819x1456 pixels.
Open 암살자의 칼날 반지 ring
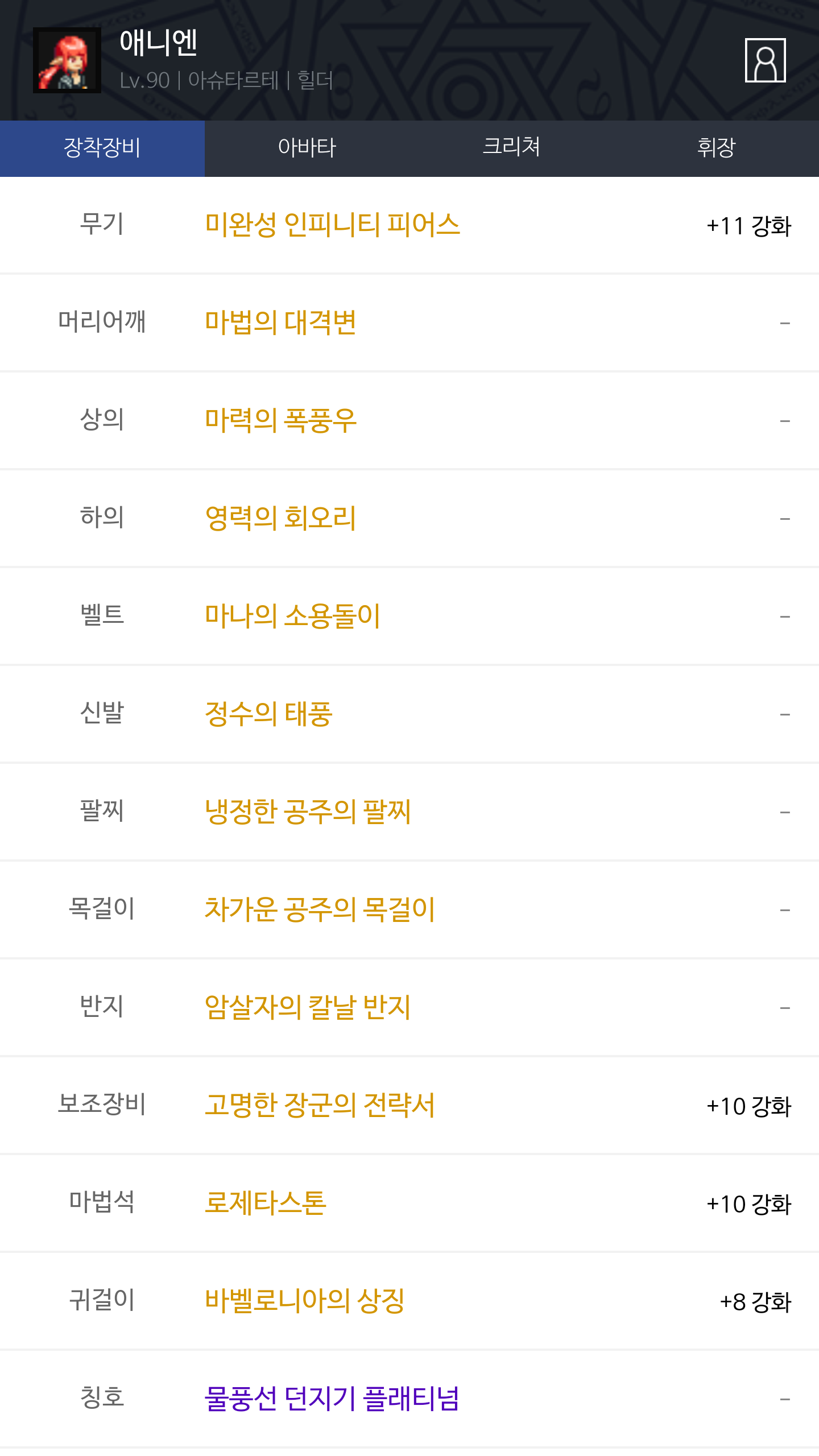click(x=308, y=1007)
